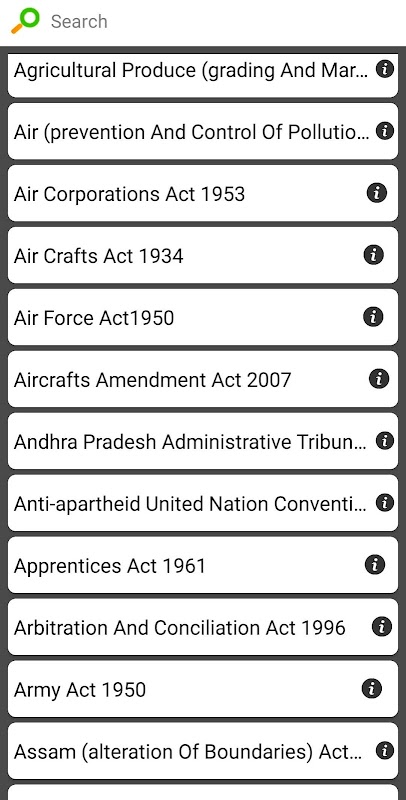
Task: Show info for Agricultural Produce act
Action: pyautogui.click(x=385, y=68)
